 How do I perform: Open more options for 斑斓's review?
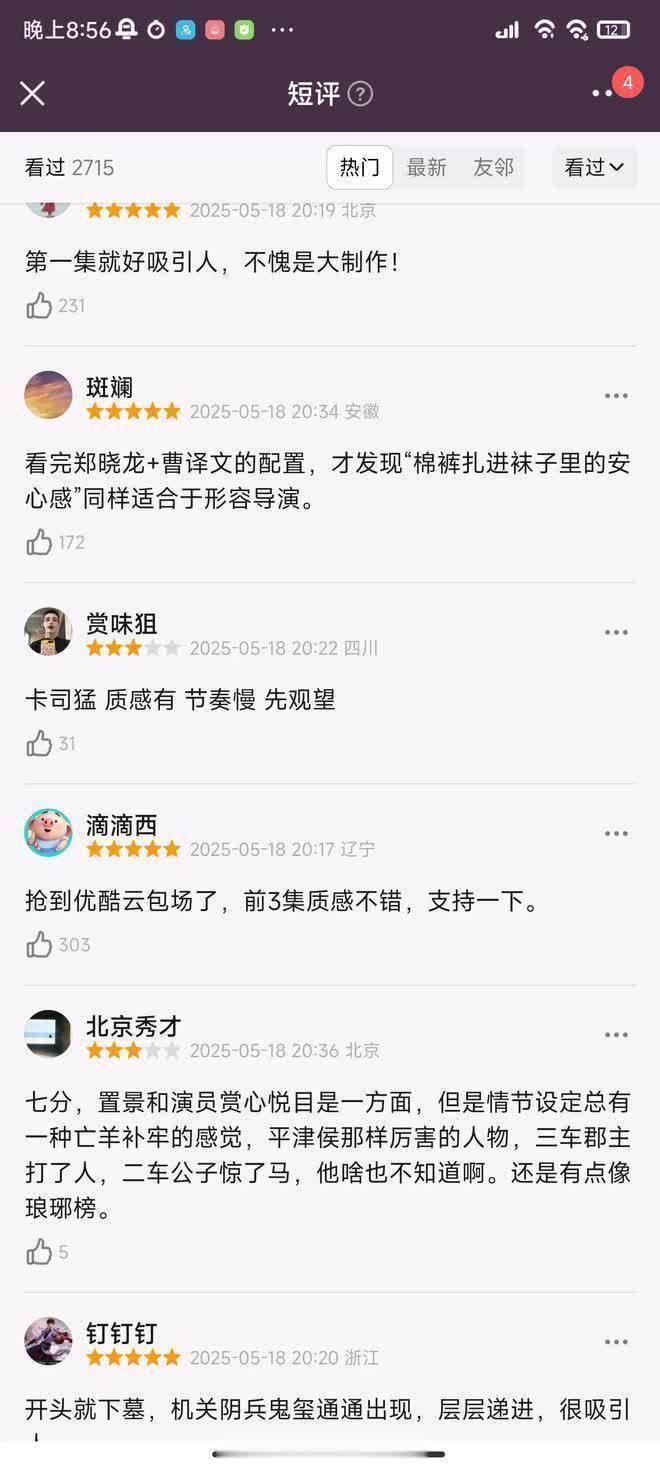pos(616,396)
